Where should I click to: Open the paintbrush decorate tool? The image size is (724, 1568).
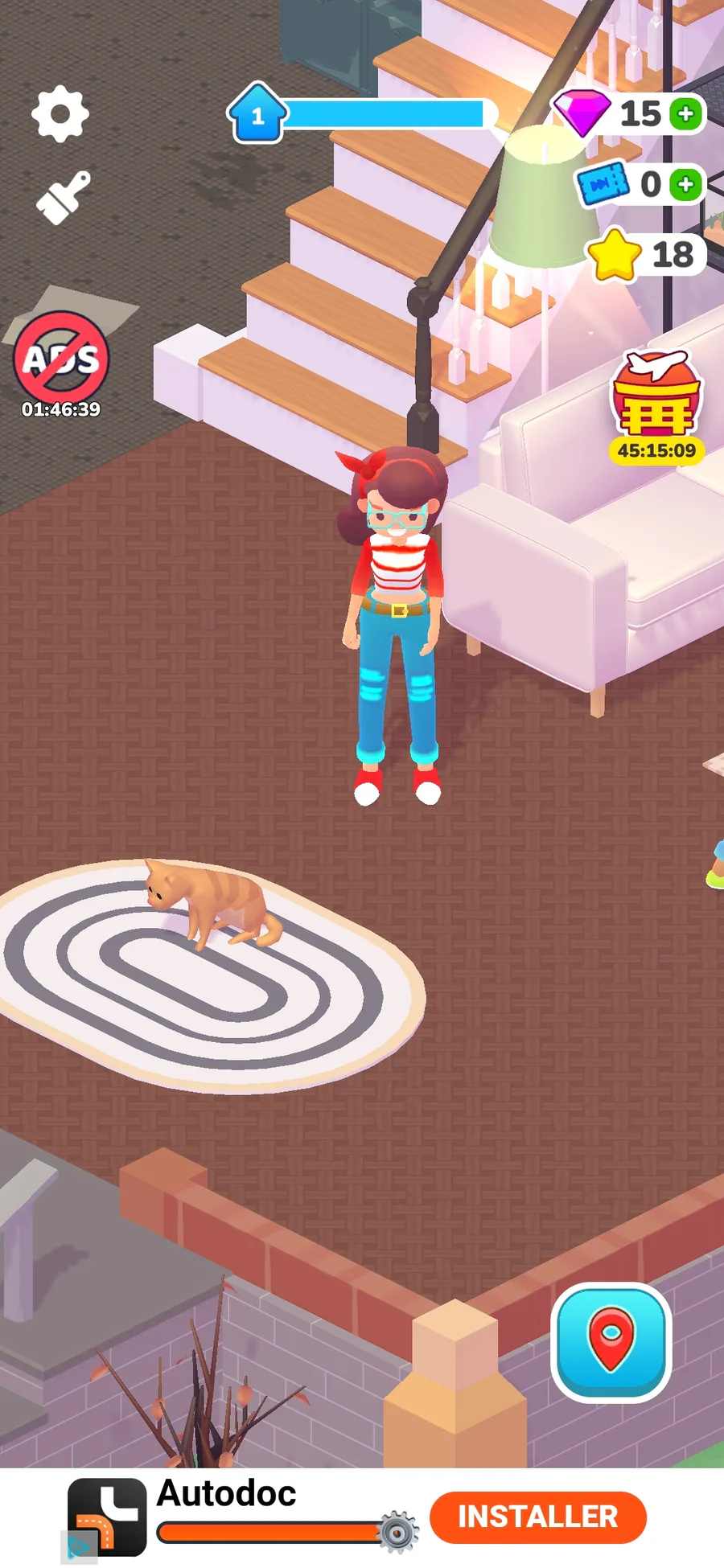click(64, 197)
